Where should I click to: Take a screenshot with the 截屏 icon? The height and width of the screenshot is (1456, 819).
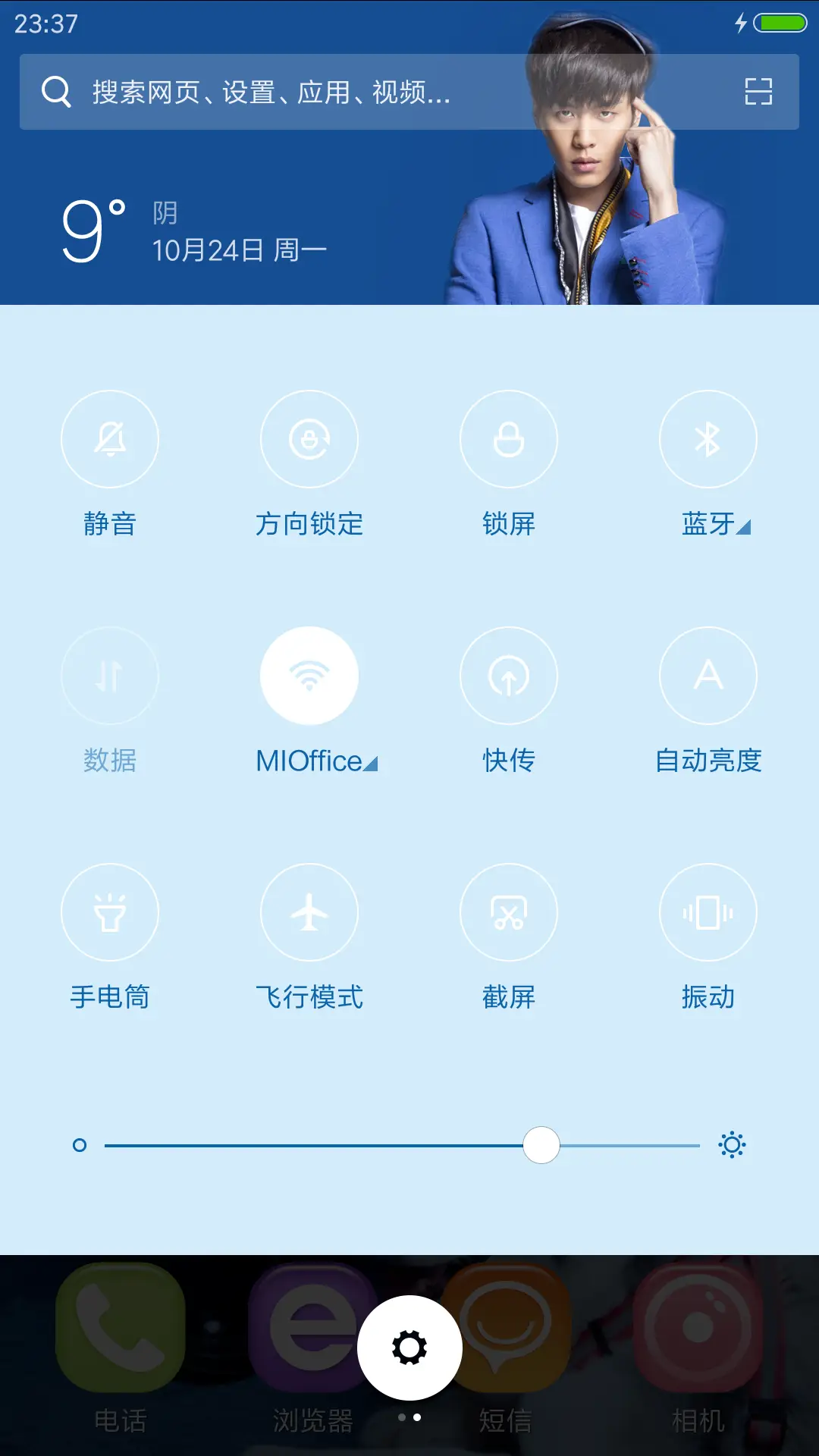(509, 912)
